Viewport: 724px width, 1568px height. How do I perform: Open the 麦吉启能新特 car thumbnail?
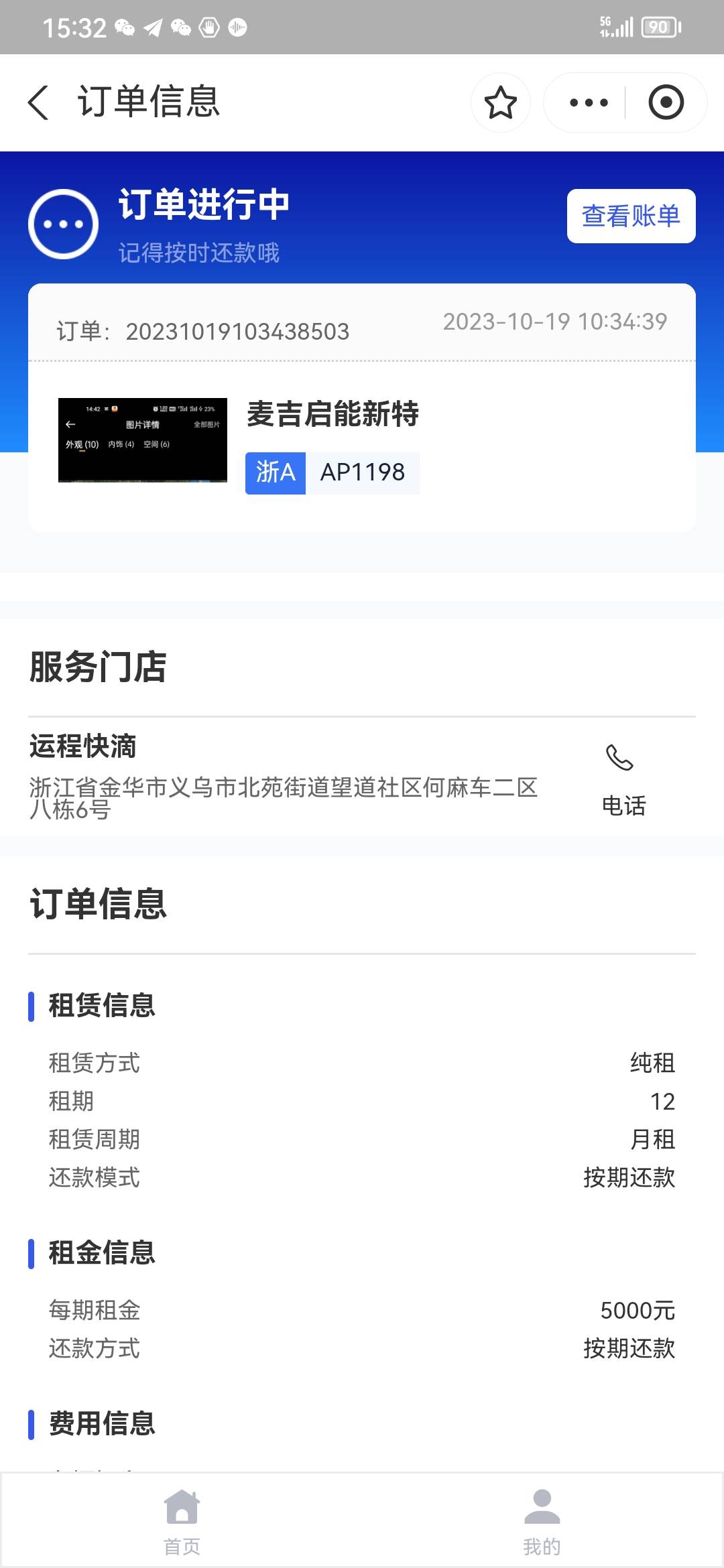(143, 440)
